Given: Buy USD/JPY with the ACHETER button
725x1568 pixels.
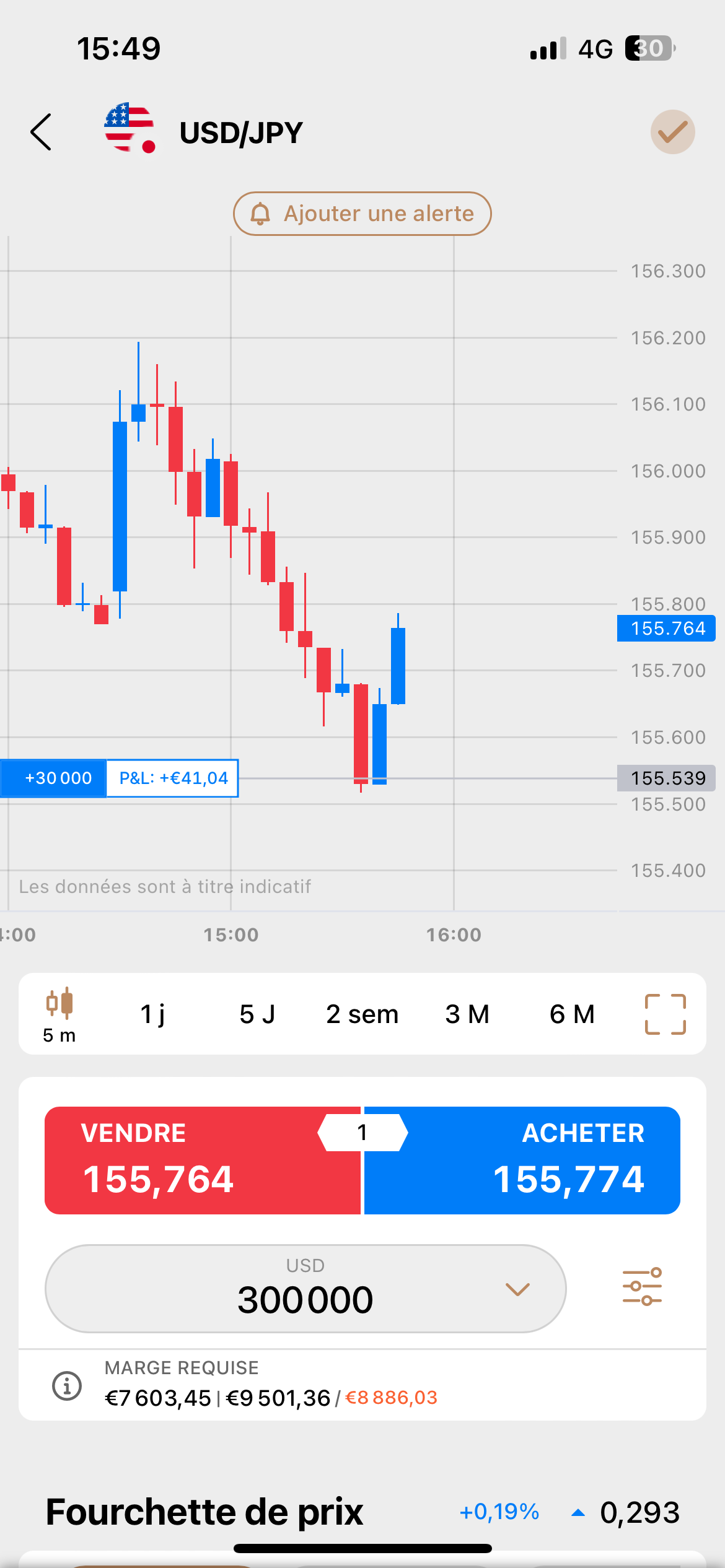Looking at the screenshot, I should coord(533,1161).
